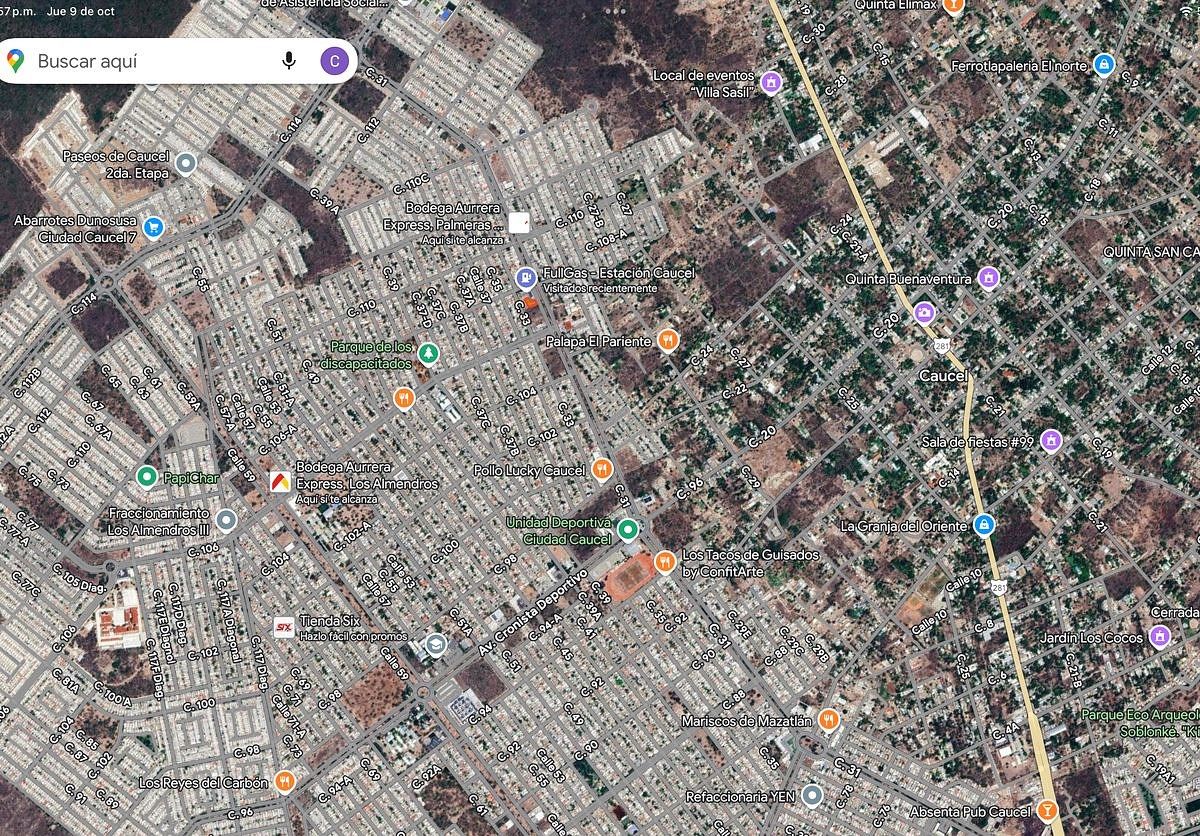
Task: Start voice search with the microphone
Action: pyautogui.click(x=289, y=61)
